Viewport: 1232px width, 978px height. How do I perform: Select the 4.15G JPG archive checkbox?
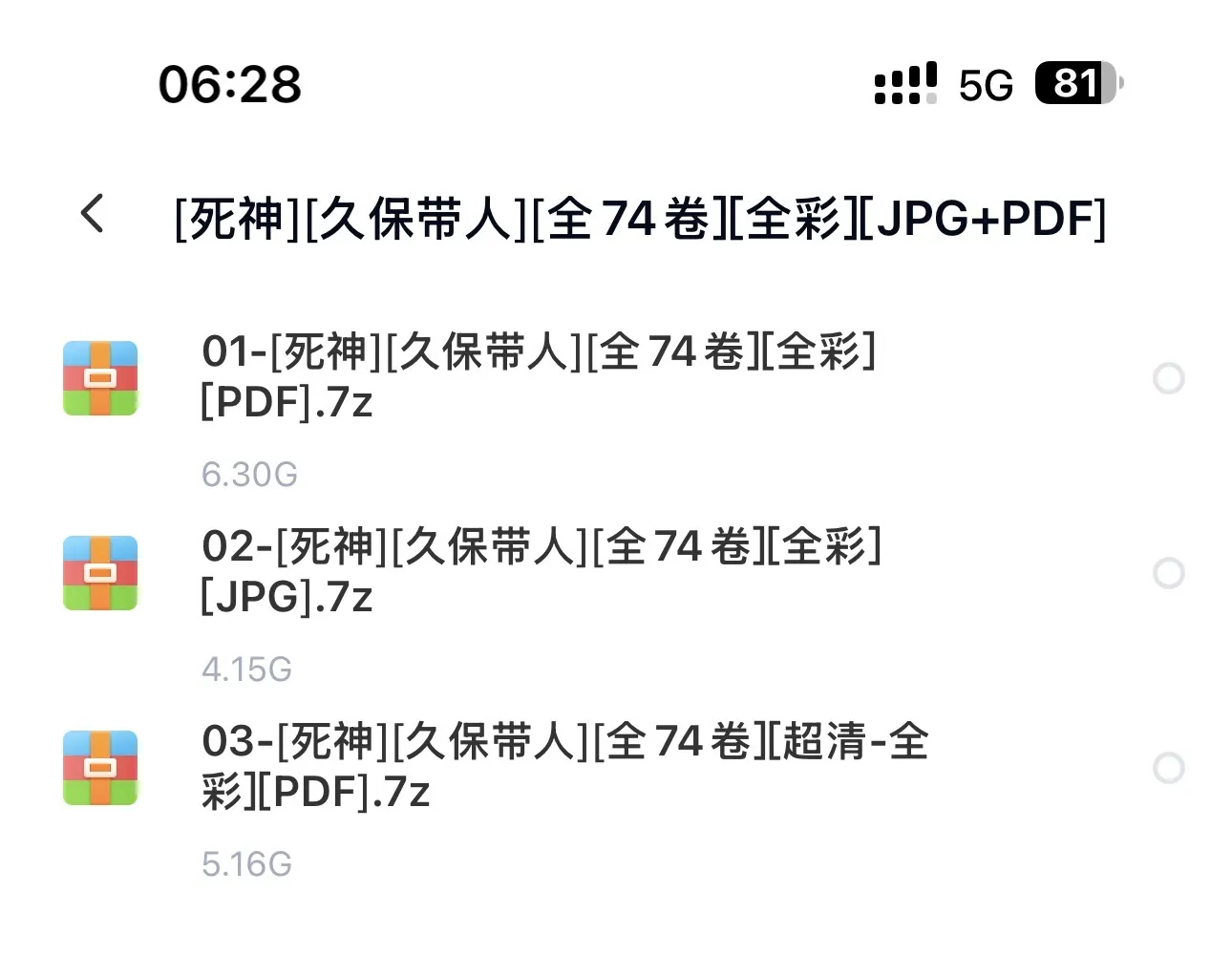pyautogui.click(x=1168, y=573)
